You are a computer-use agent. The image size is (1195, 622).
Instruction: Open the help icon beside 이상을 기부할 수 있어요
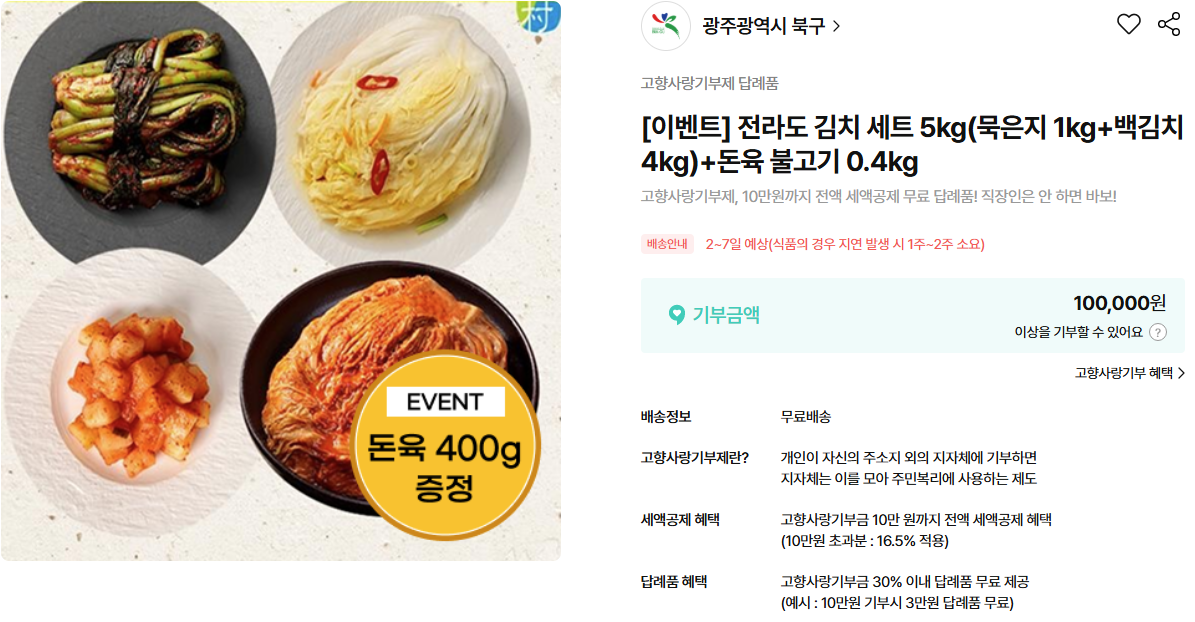pos(1158,333)
